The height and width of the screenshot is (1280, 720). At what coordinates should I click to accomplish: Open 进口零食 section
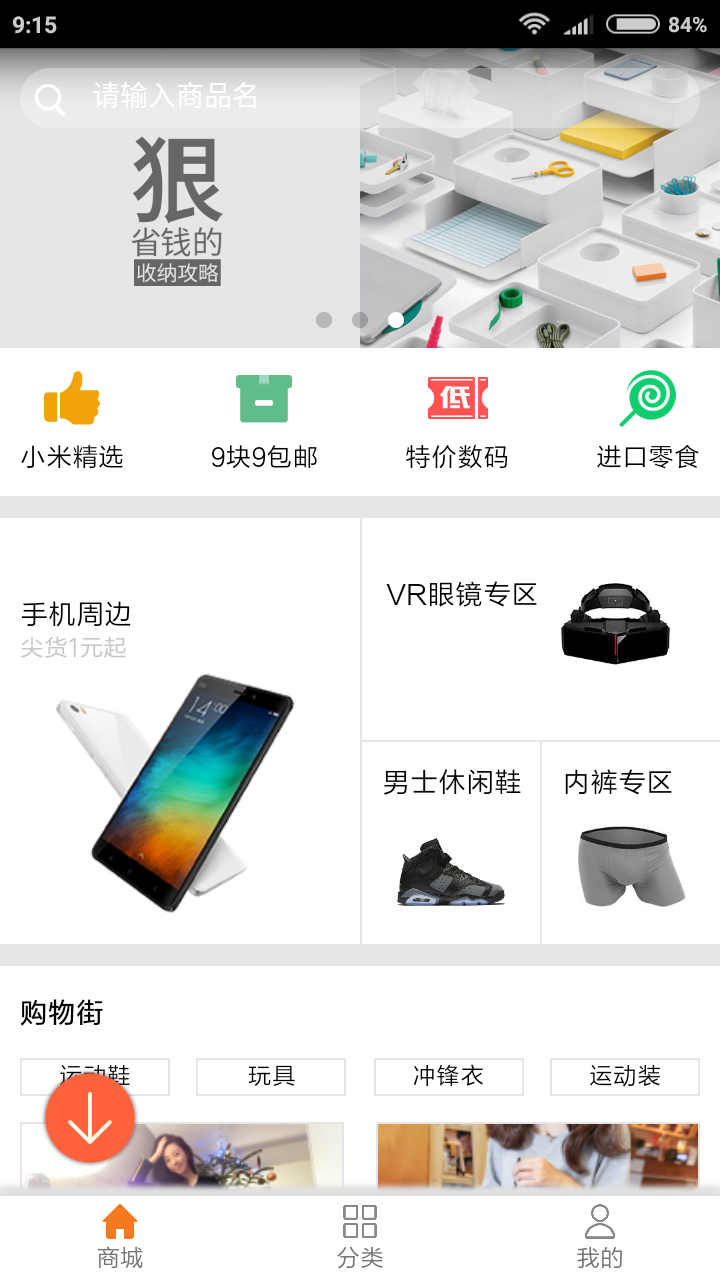tap(648, 420)
